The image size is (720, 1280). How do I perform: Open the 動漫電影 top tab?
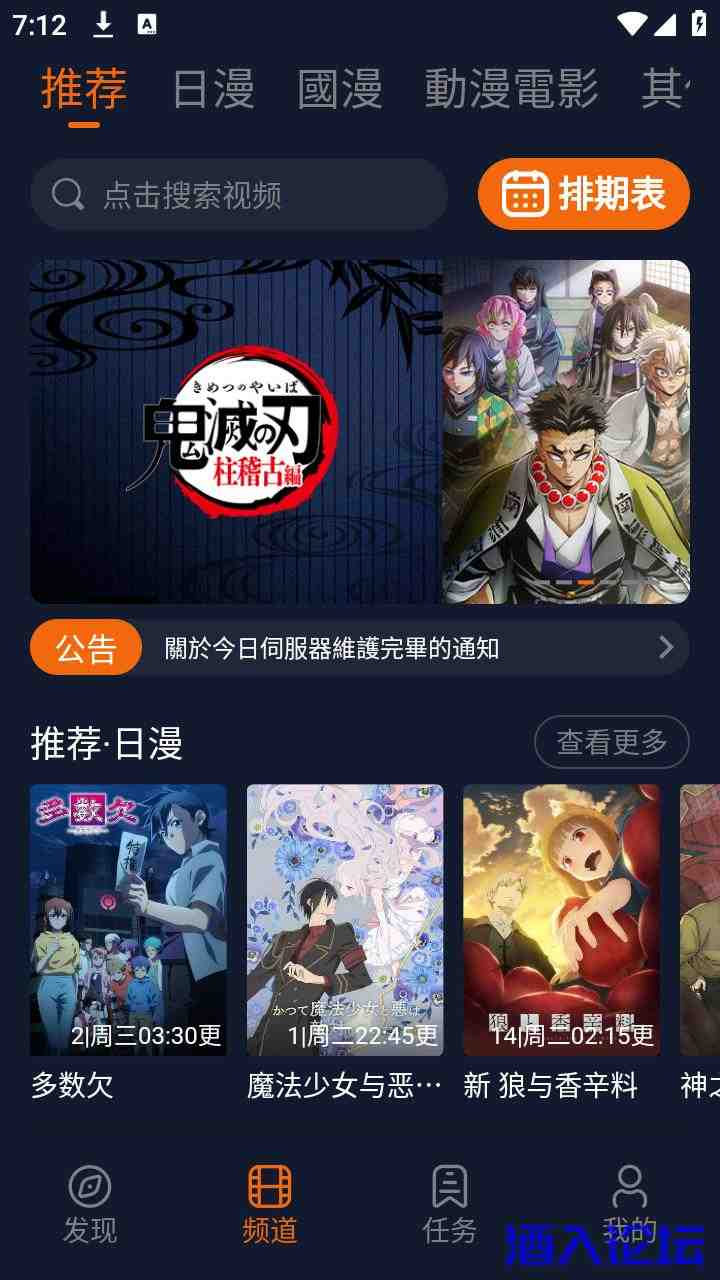click(x=511, y=89)
